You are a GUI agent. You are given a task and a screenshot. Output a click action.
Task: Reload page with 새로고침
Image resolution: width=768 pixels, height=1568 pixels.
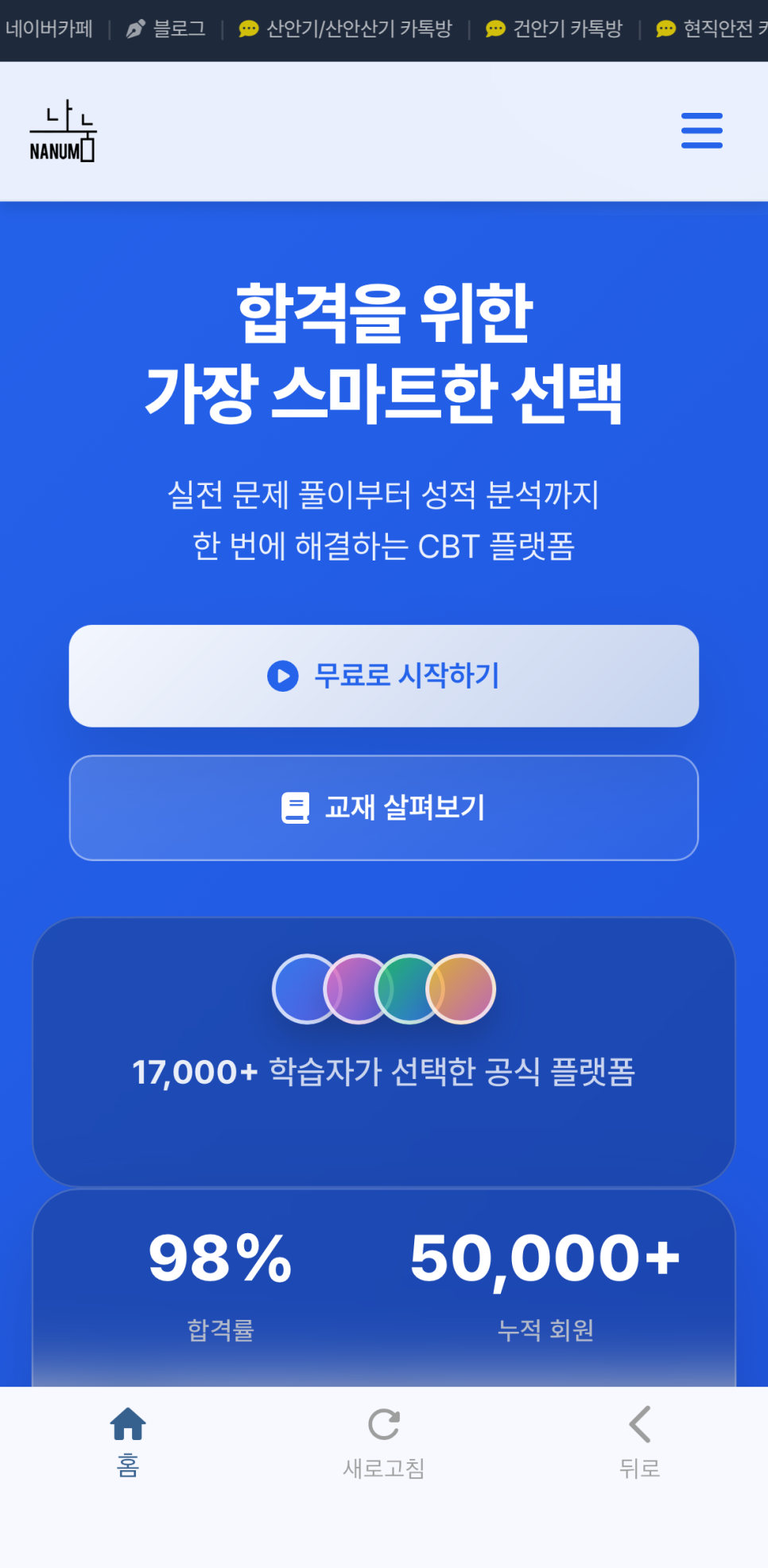384,1441
